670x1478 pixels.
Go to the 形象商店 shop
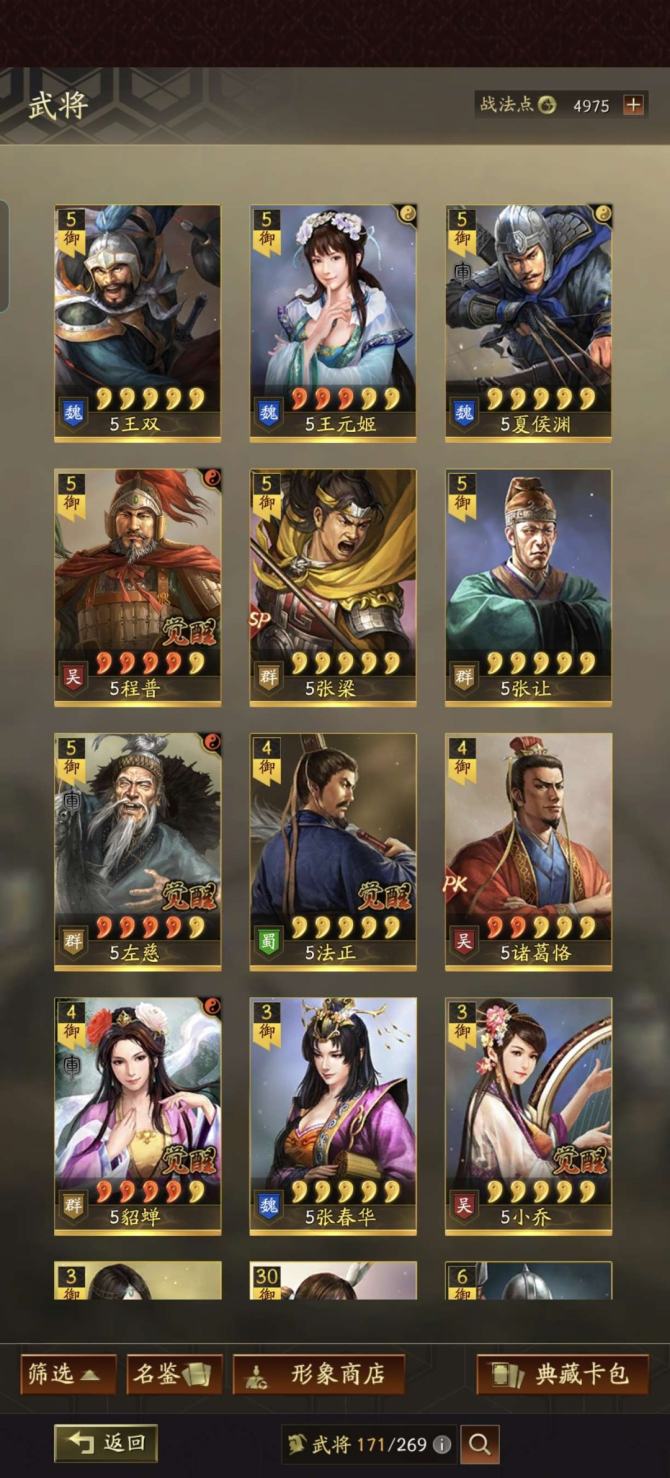click(318, 1374)
